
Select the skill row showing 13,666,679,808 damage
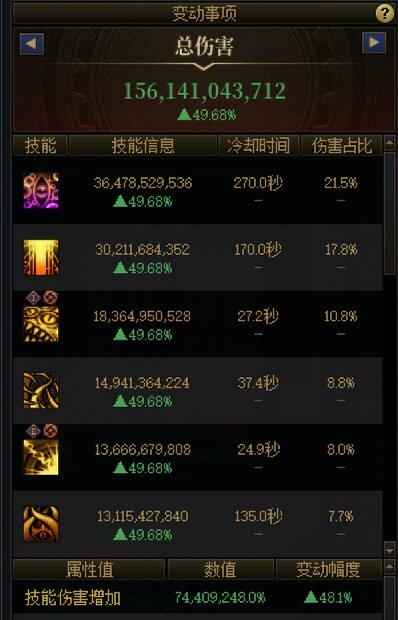[198, 457]
